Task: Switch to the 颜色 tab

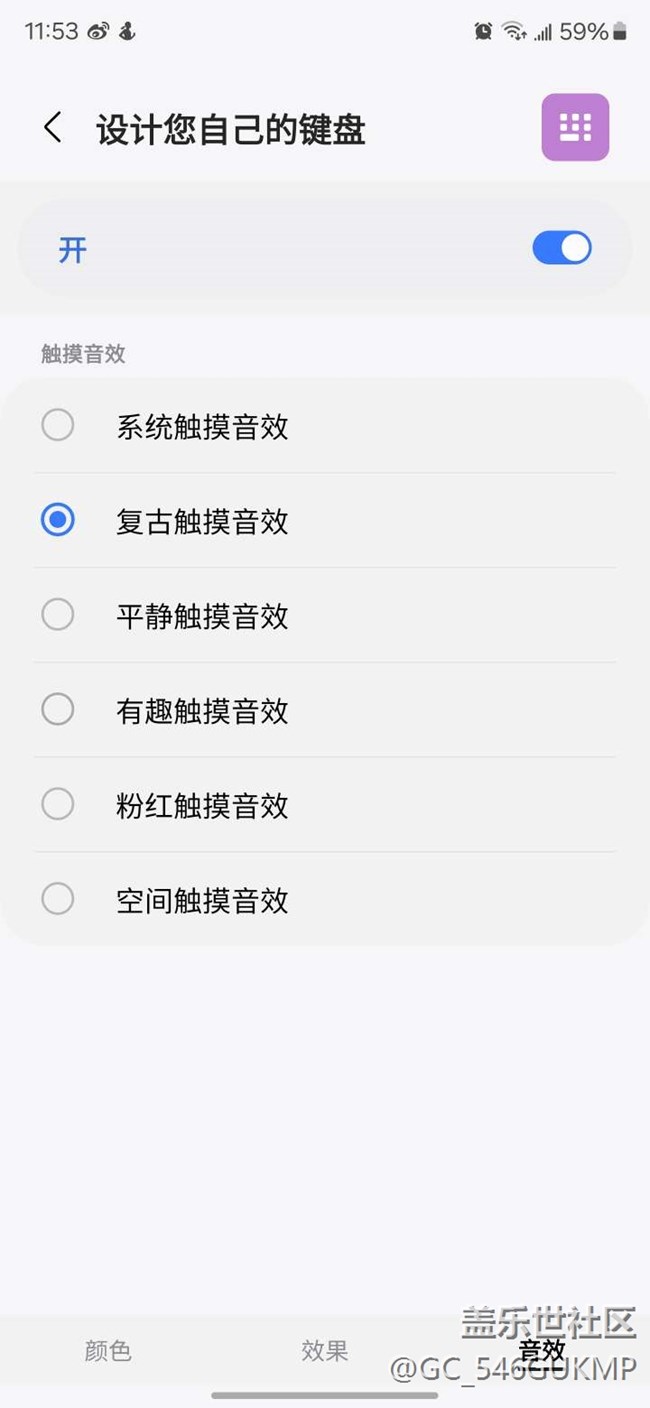Action: click(x=108, y=1351)
